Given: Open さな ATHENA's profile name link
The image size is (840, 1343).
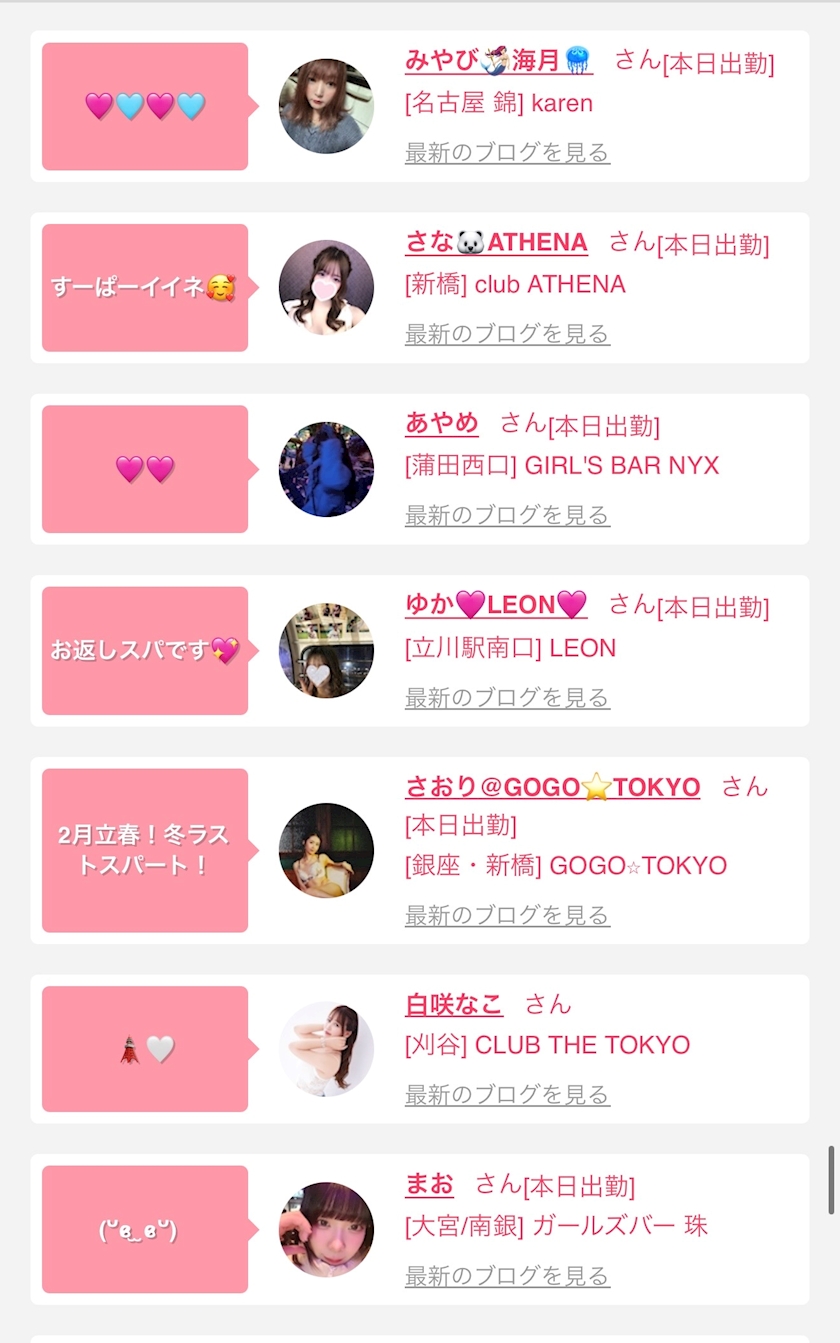Looking at the screenshot, I should tap(496, 243).
